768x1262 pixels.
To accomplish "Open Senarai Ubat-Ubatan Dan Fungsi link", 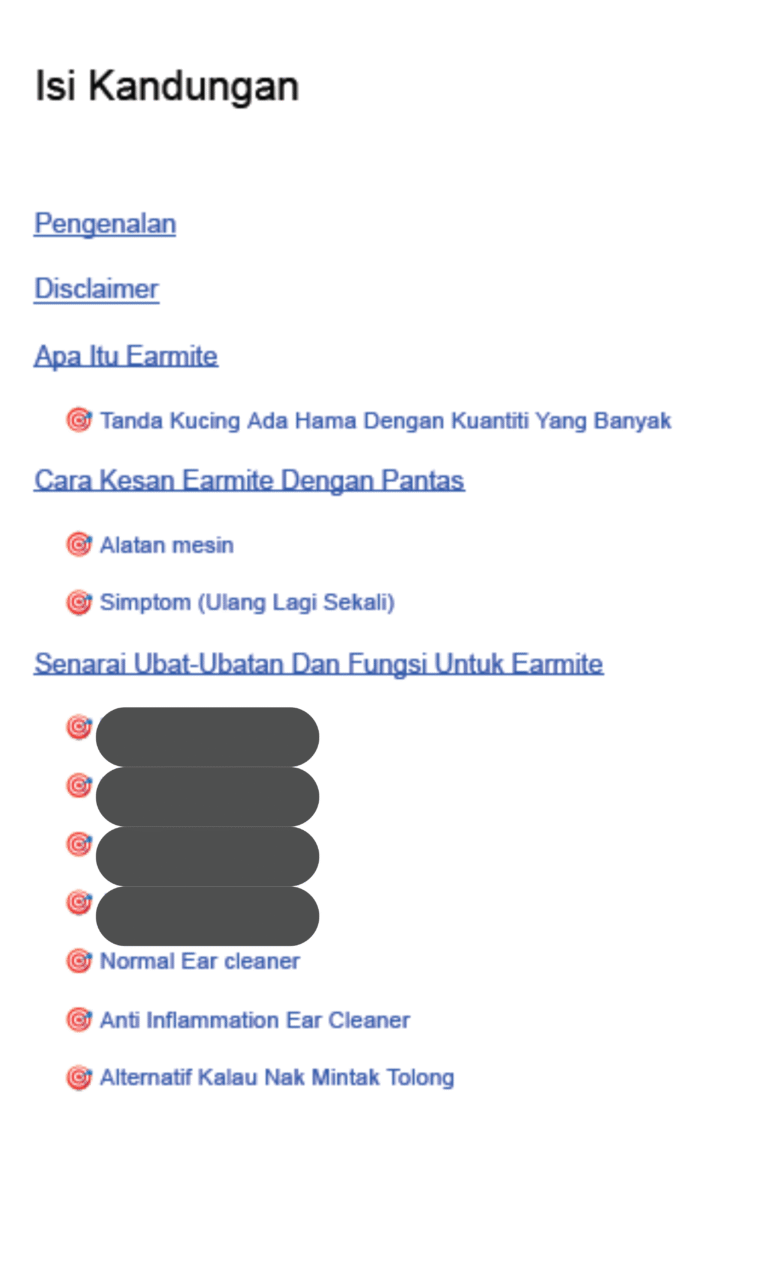I will tap(319, 664).
